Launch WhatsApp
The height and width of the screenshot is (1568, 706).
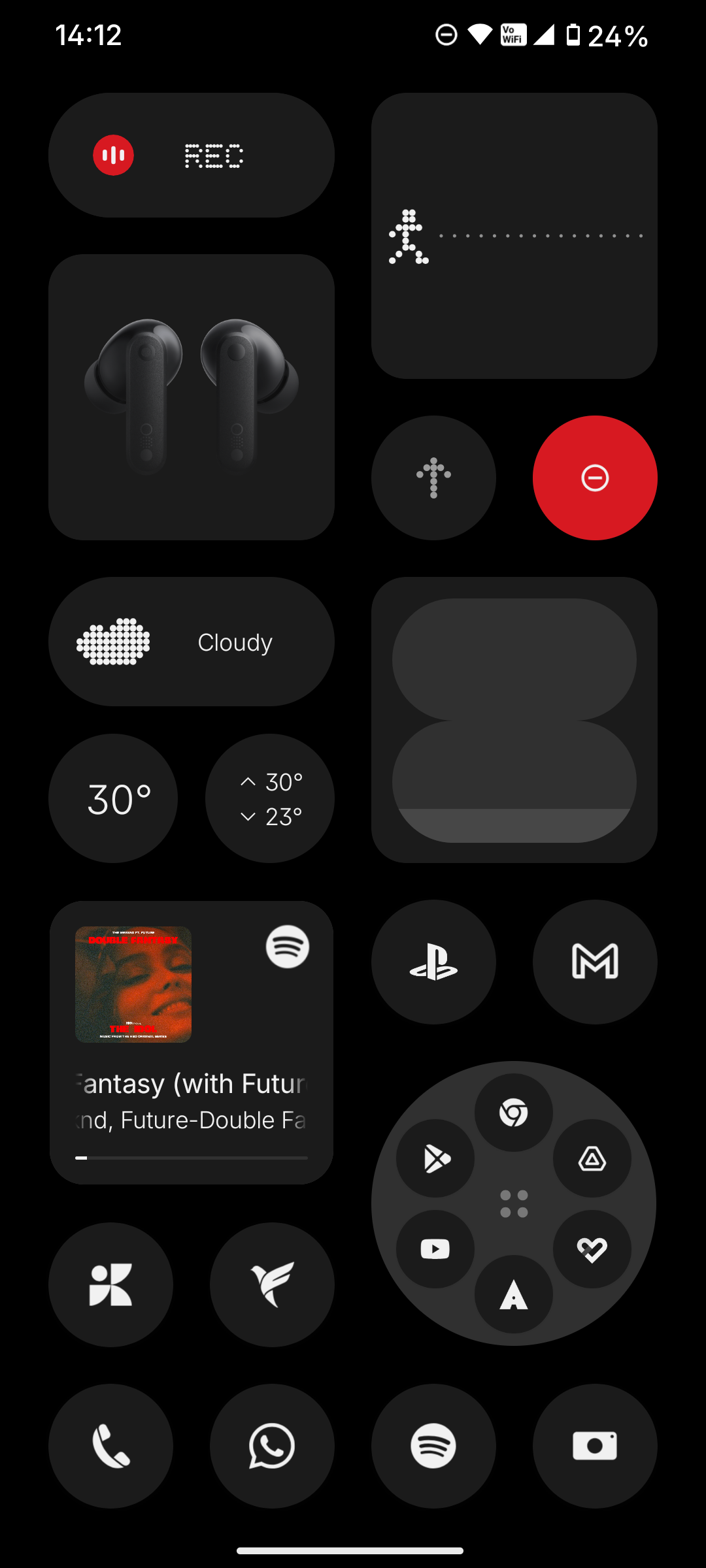tap(272, 1446)
